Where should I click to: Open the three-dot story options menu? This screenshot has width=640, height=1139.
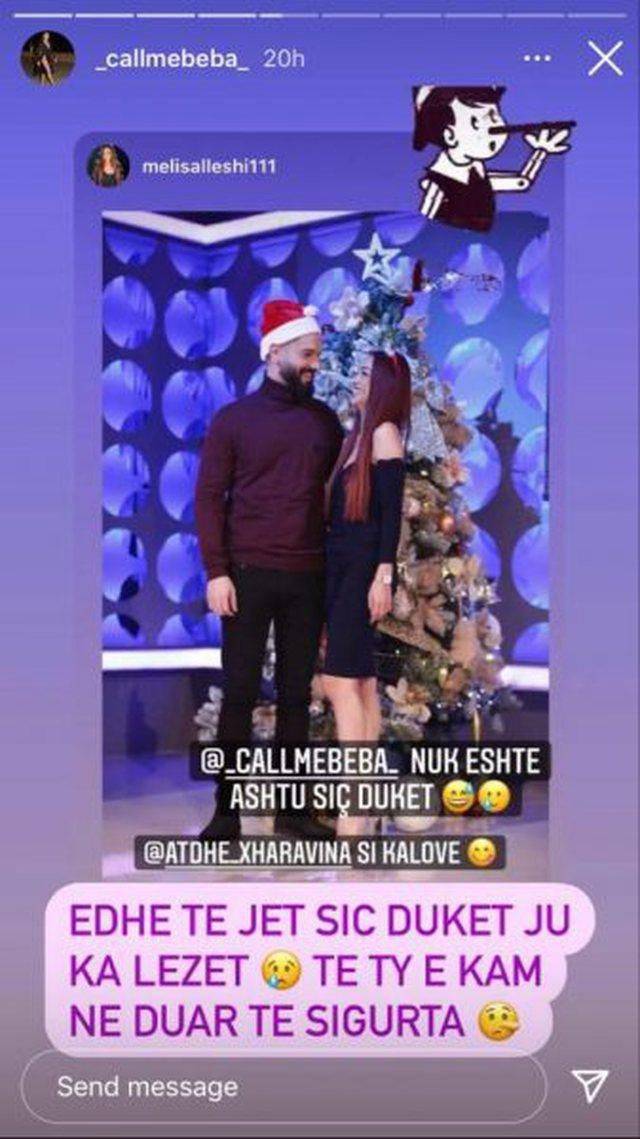pos(537,59)
